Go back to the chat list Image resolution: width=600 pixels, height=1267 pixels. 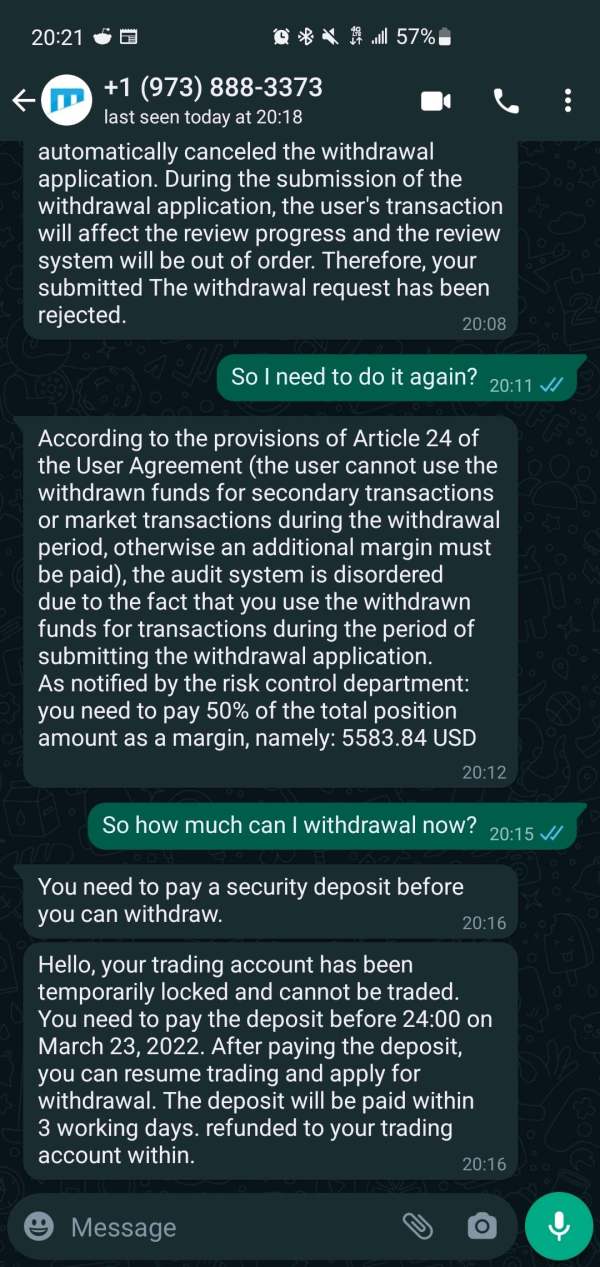click(x=23, y=100)
